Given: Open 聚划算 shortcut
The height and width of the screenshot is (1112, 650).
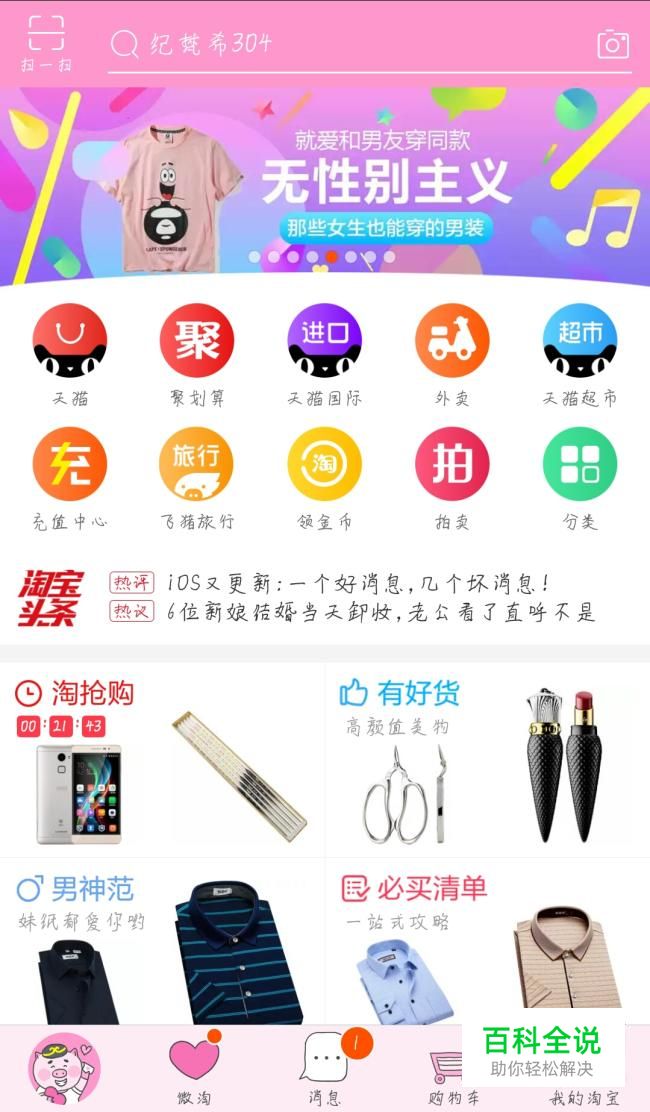Looking at the screenshot, I should point(197,354).
